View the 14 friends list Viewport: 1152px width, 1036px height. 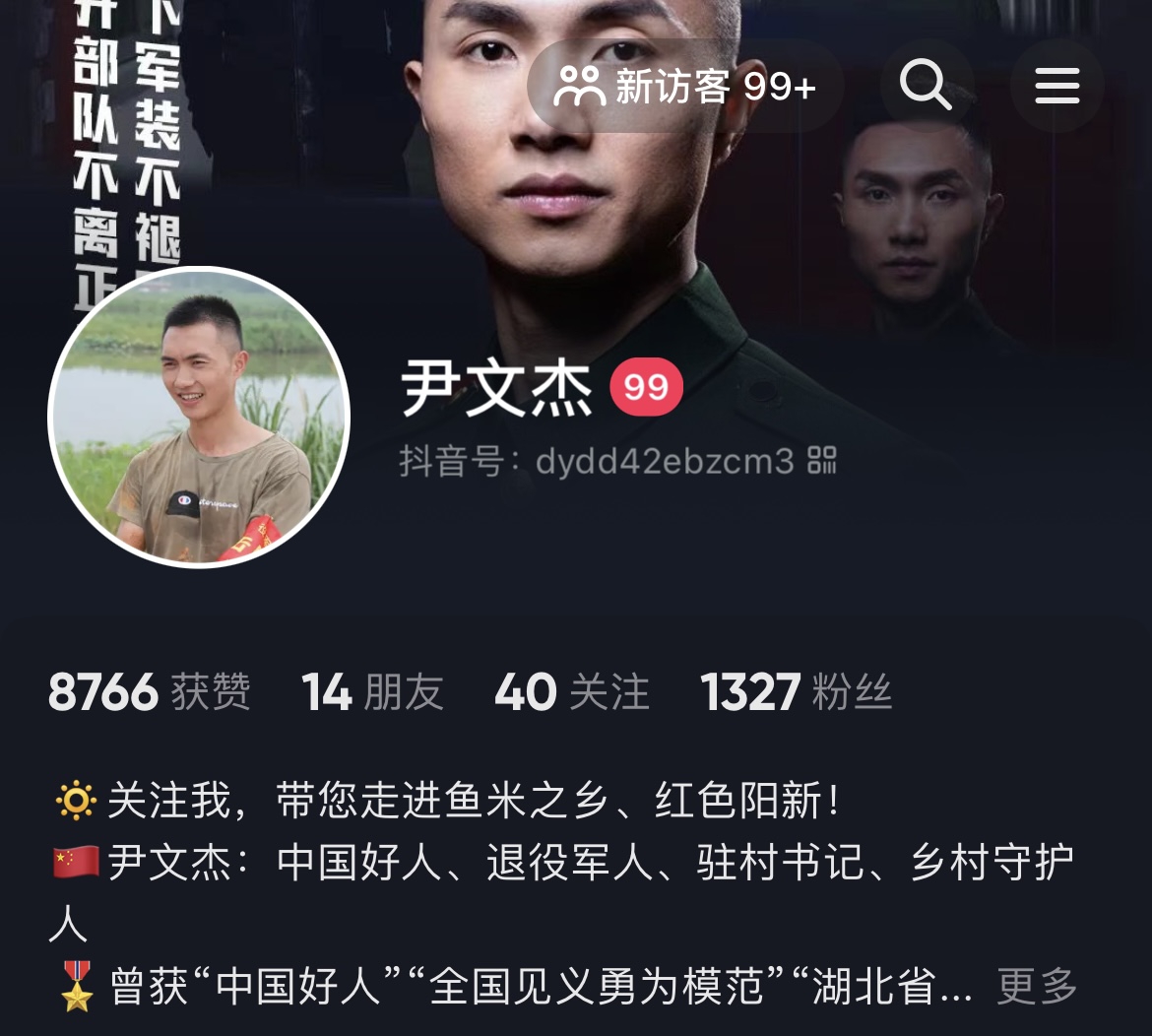pos(372,692)
